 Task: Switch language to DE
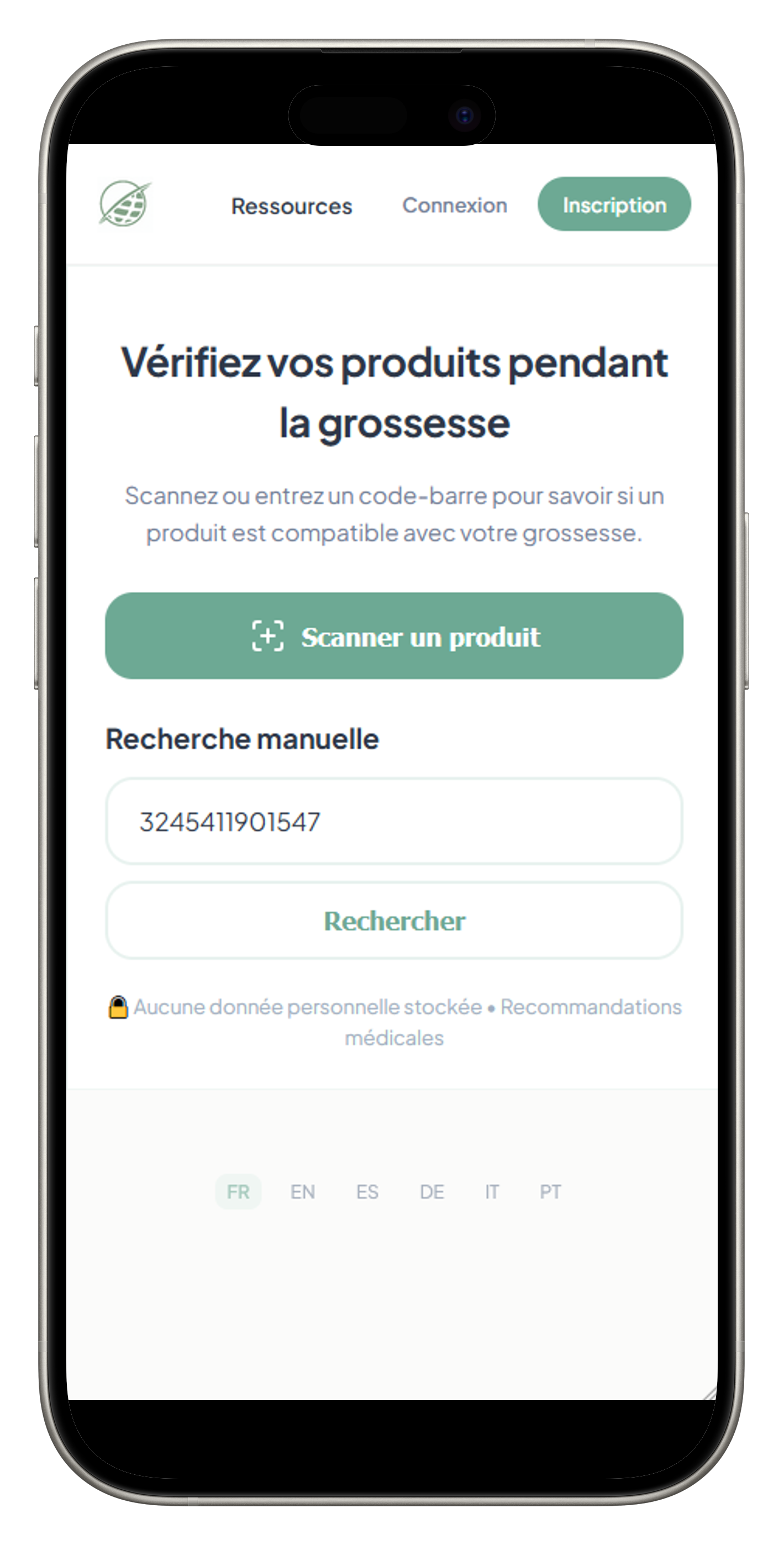[x=432, y=1192]
